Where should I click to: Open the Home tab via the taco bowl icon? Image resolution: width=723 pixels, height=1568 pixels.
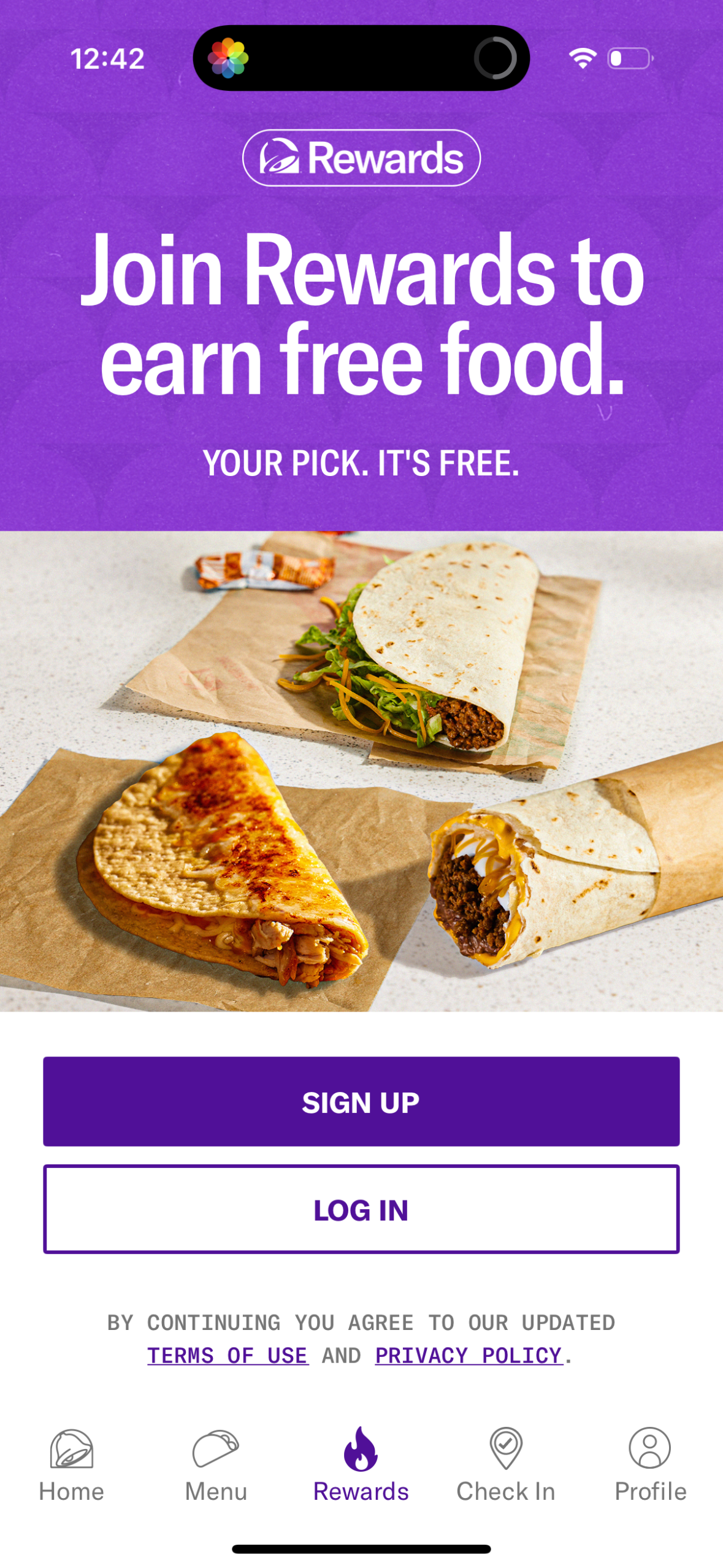pos(70,1448)
